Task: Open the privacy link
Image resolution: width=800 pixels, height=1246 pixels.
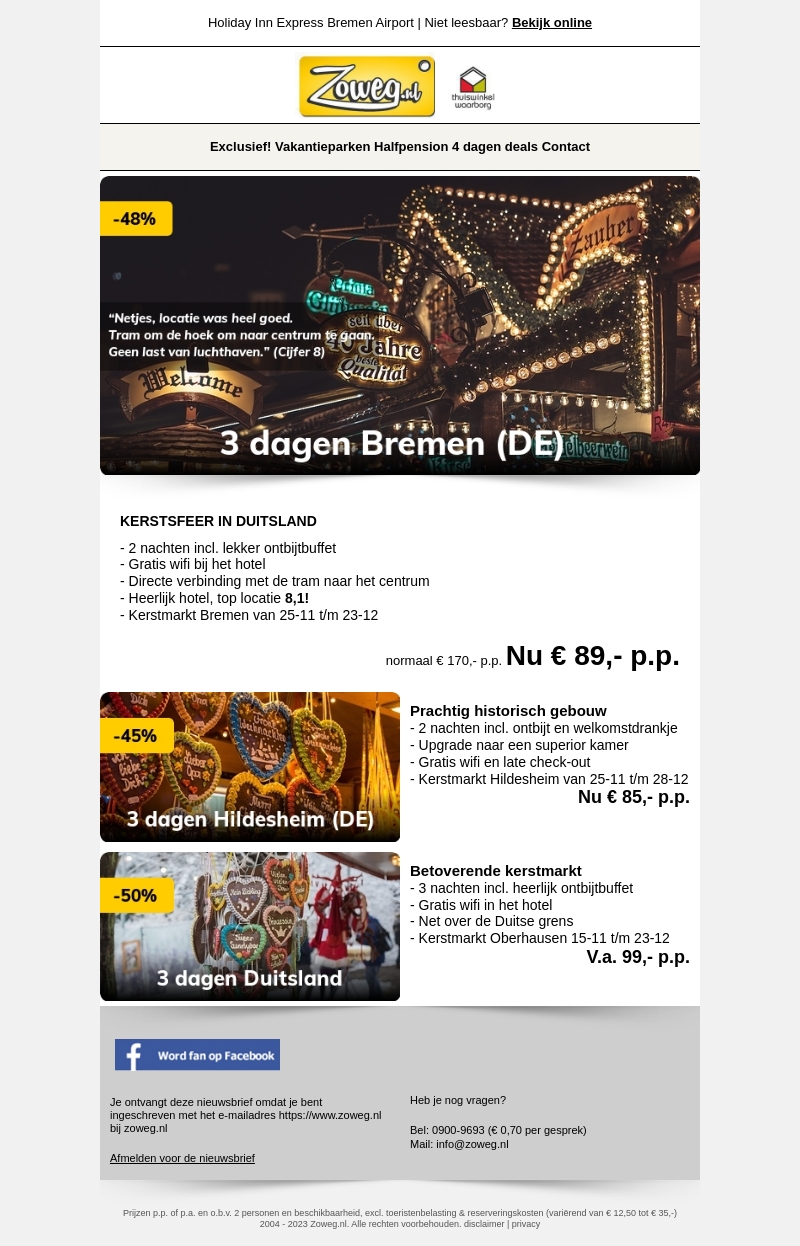Action: tap(526, 1224)
